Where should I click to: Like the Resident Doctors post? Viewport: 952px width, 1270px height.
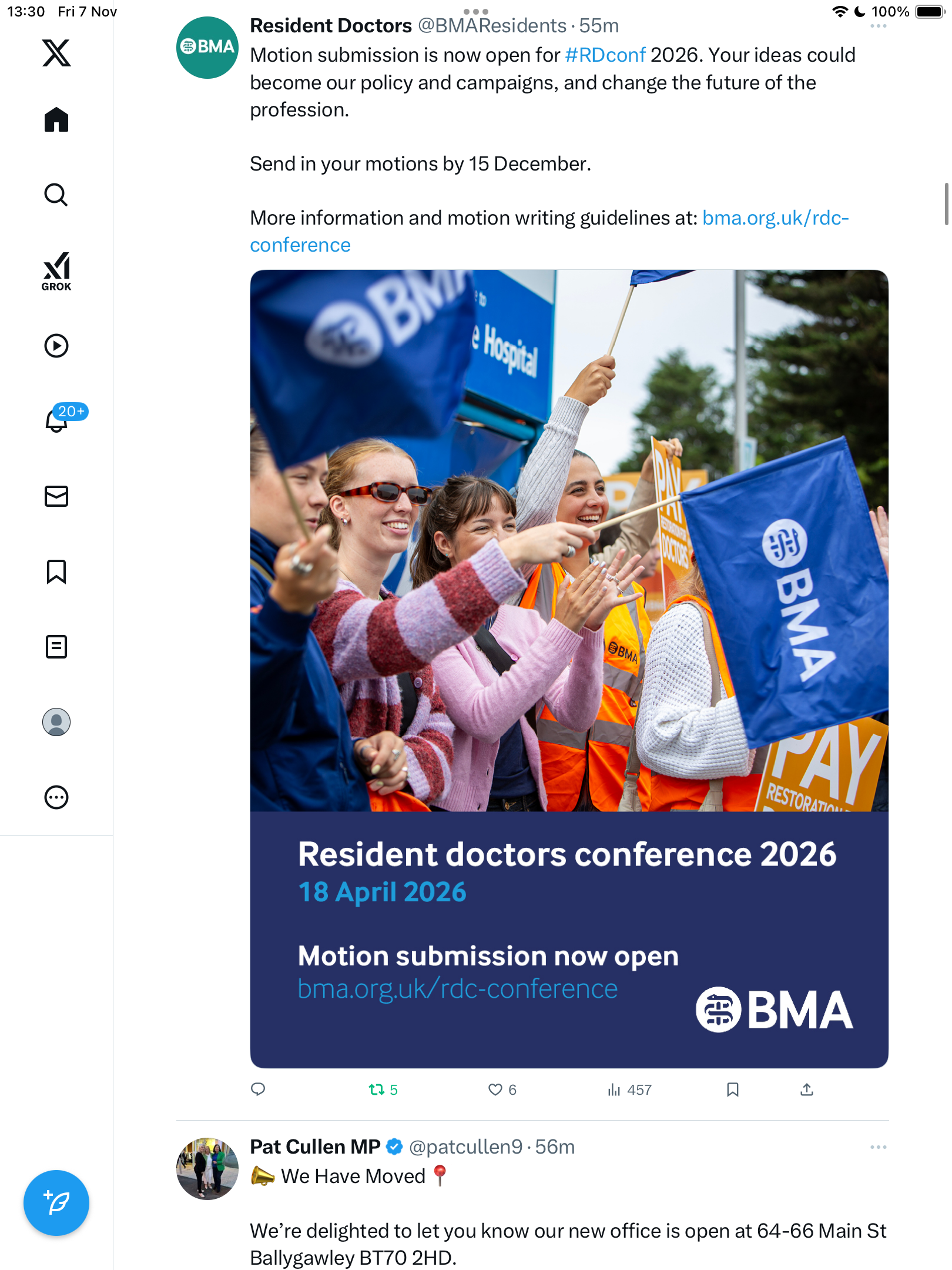pos(495,1089)
